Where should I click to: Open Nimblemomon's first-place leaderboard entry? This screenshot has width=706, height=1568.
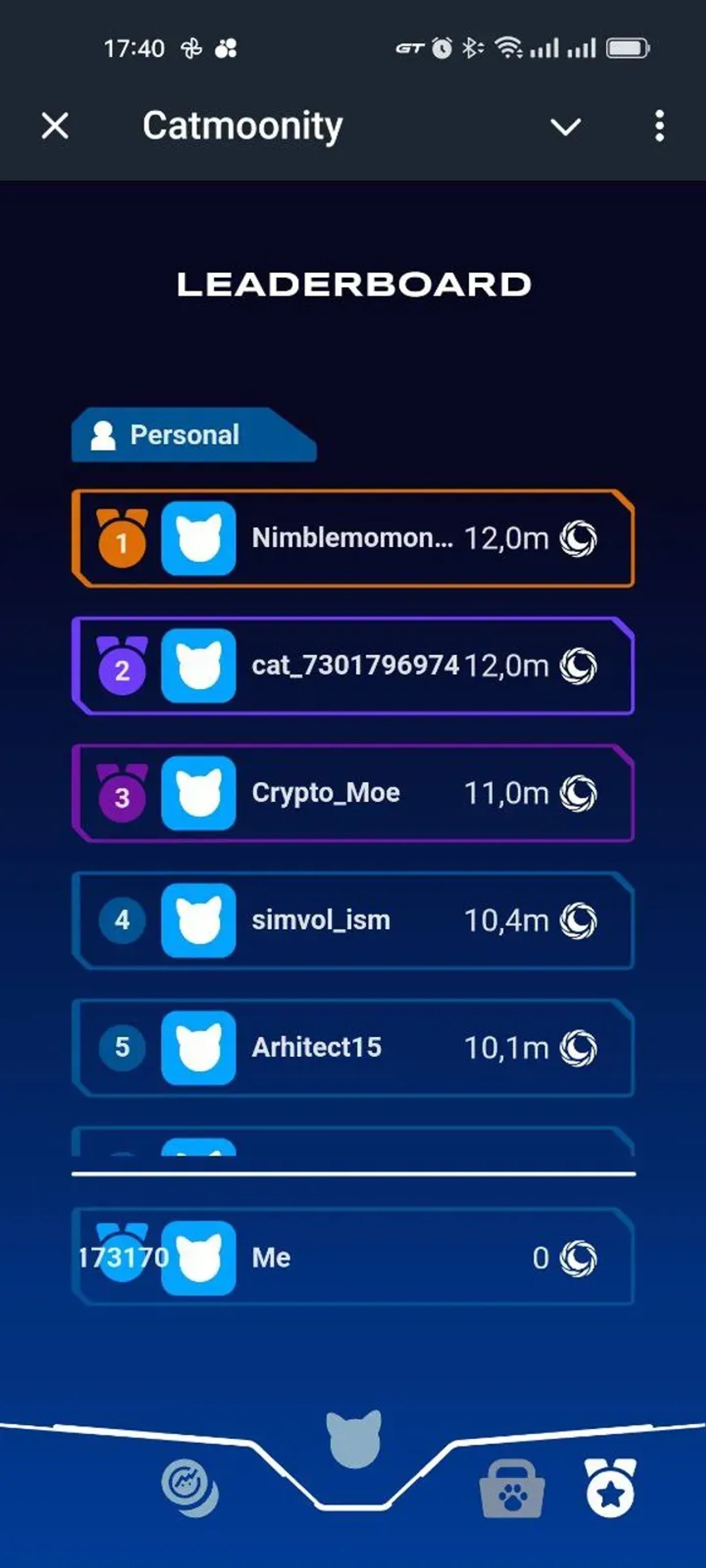[353, 538]
